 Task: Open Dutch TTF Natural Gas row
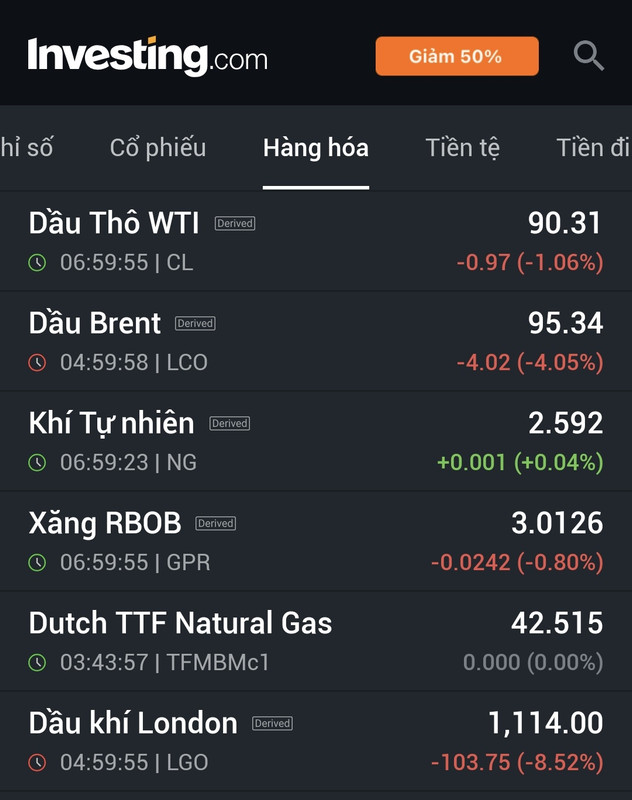pos(180,623)
